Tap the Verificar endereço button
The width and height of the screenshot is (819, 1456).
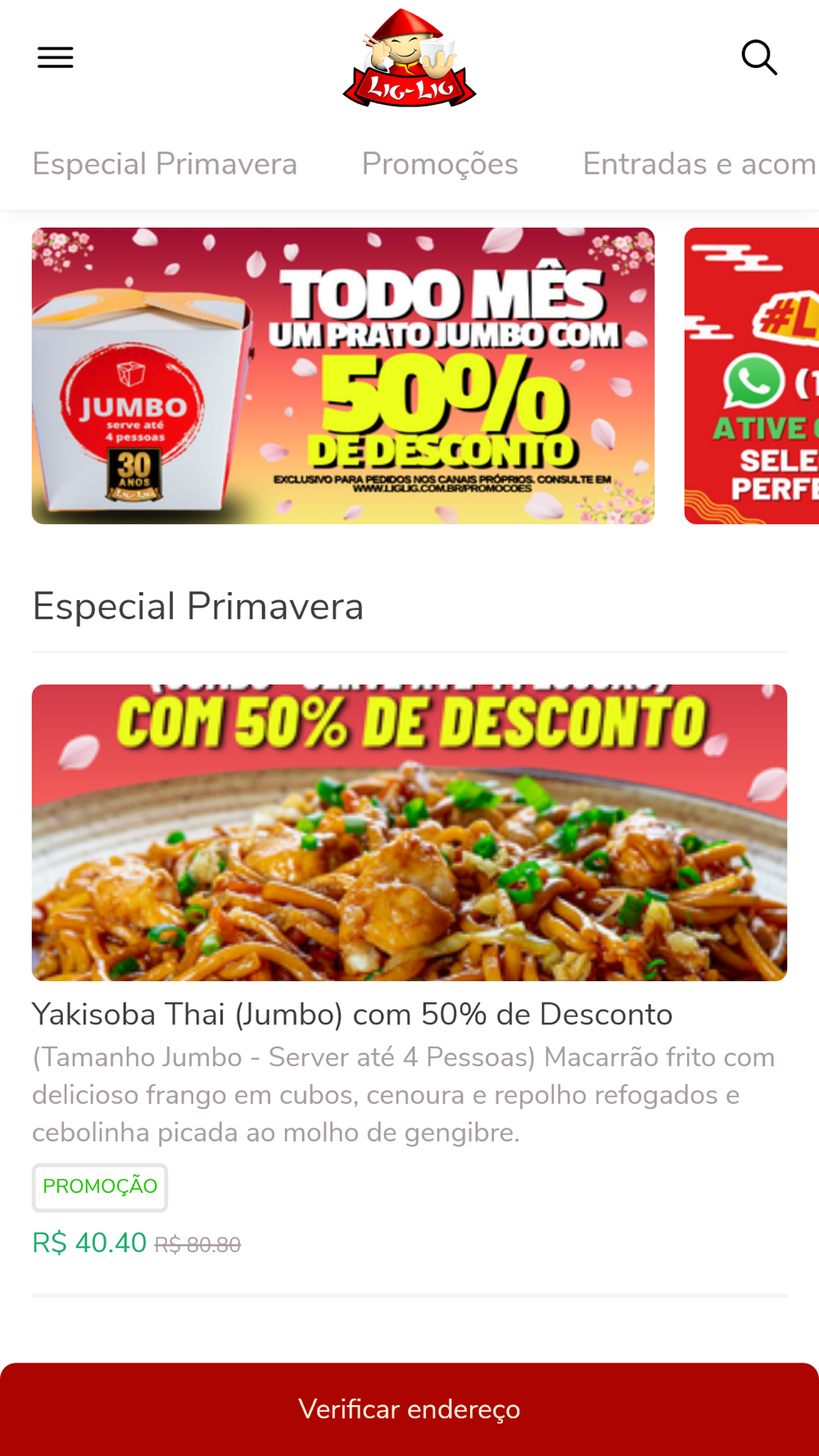point(409,1409)
